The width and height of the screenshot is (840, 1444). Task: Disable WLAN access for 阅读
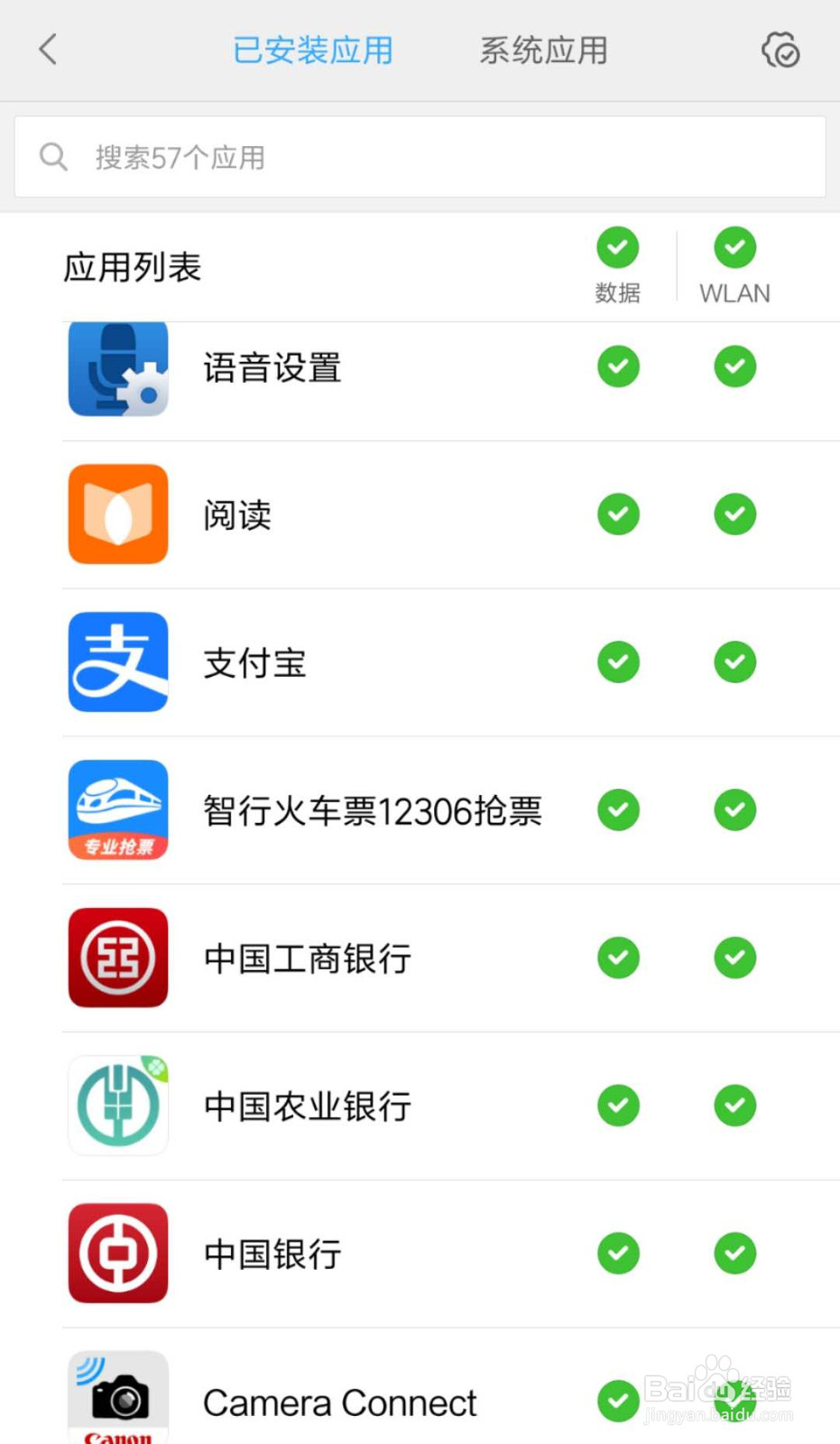click(x=734, y=514)
